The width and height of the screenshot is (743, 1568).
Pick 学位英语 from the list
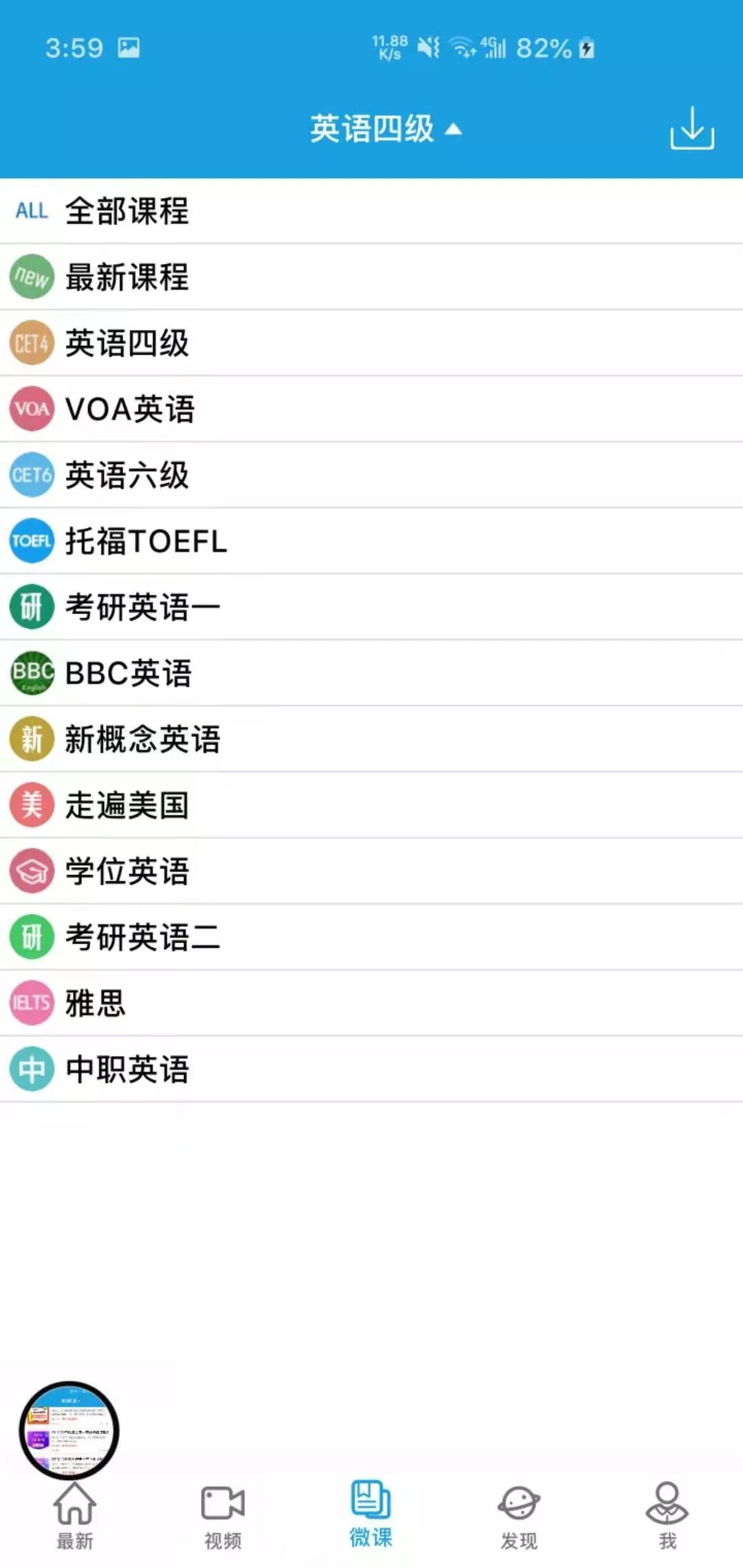(x=371, y=871)
